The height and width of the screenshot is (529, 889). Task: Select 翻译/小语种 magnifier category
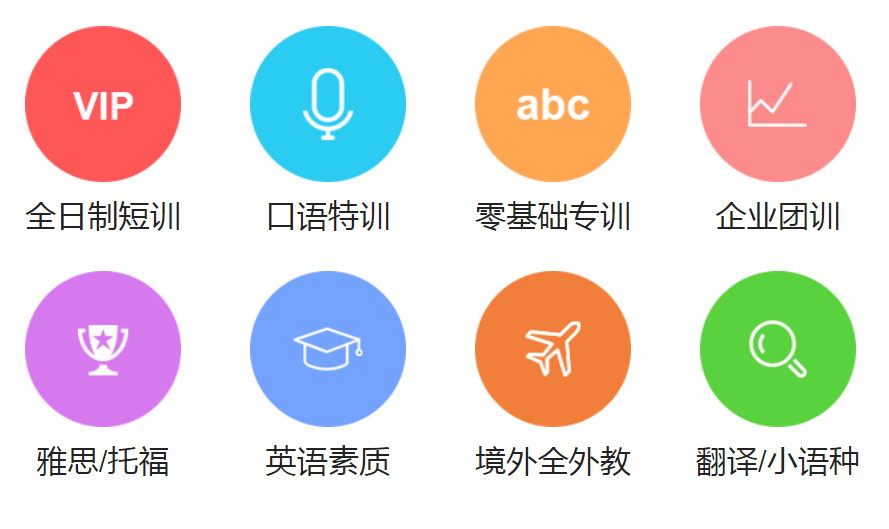[778, 349]
